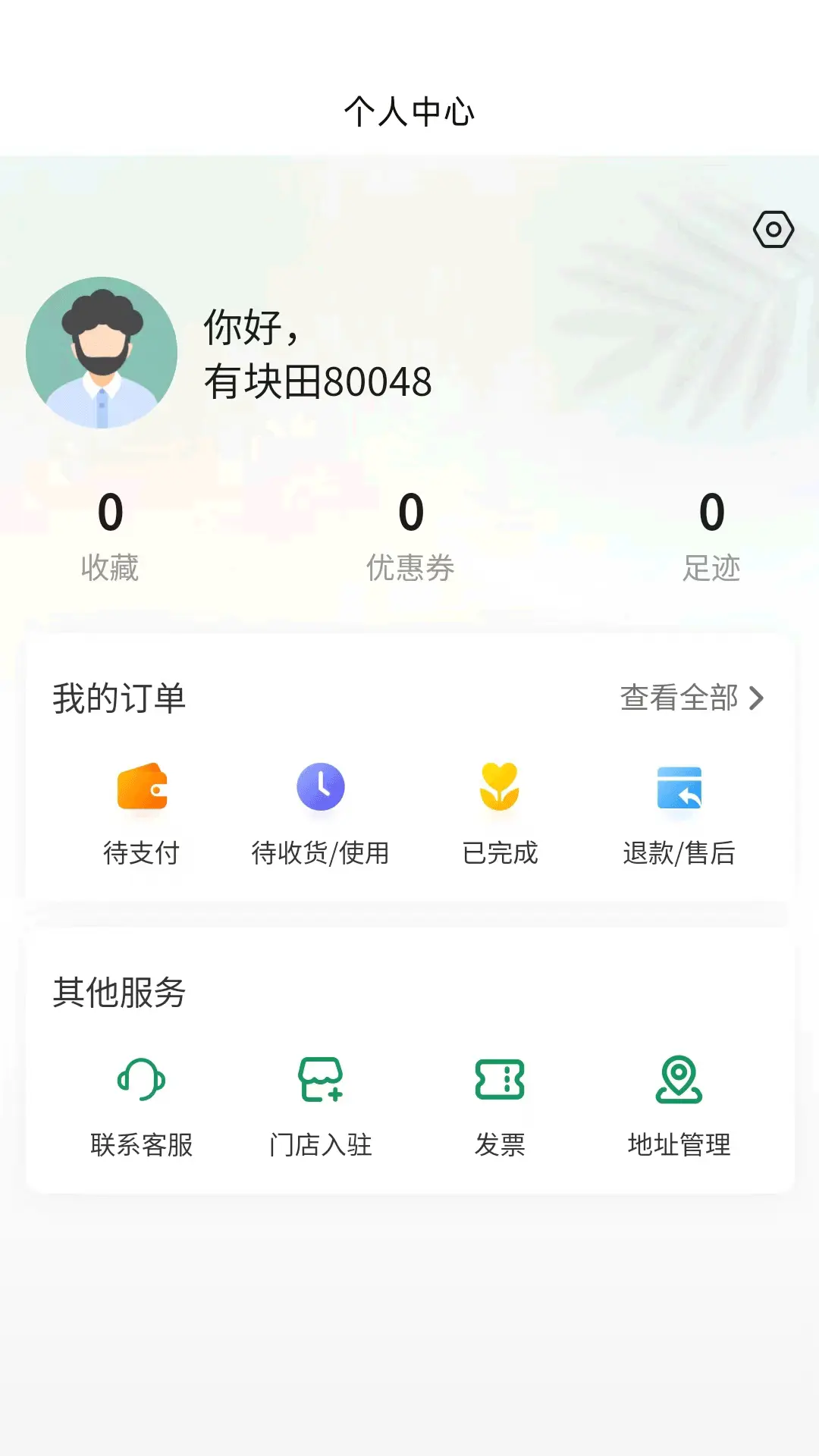819x1456 pixels.
Task: Open the settings gear icon
Action: [775, 228]
